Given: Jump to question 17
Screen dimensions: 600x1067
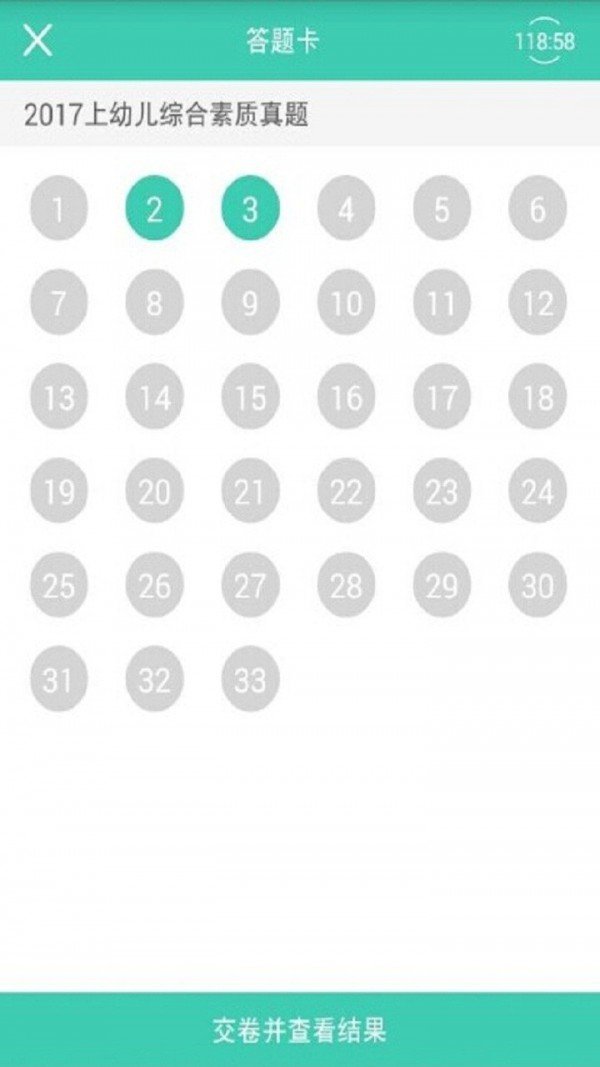Looking at the screenshot, I should click(x=442, y=397).
